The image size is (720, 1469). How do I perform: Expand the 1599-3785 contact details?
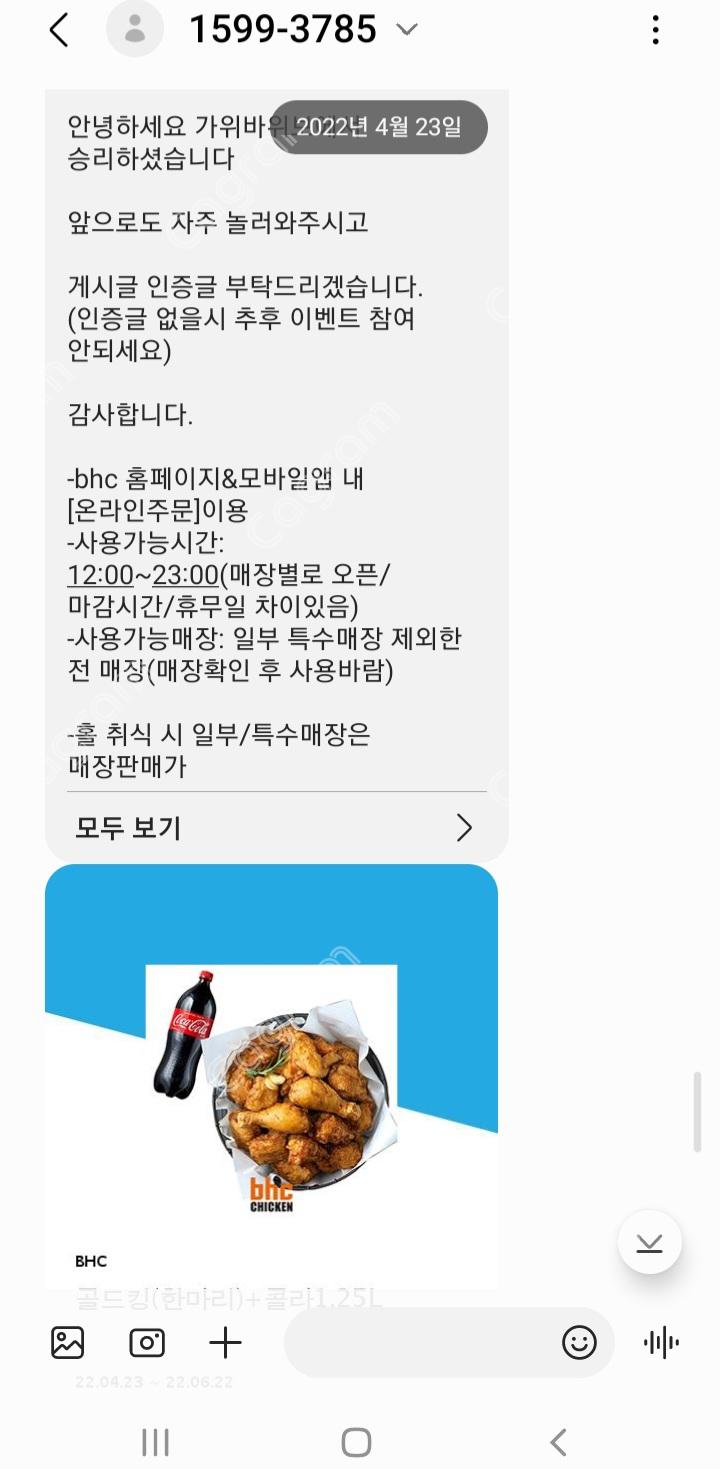coord(406,30)
